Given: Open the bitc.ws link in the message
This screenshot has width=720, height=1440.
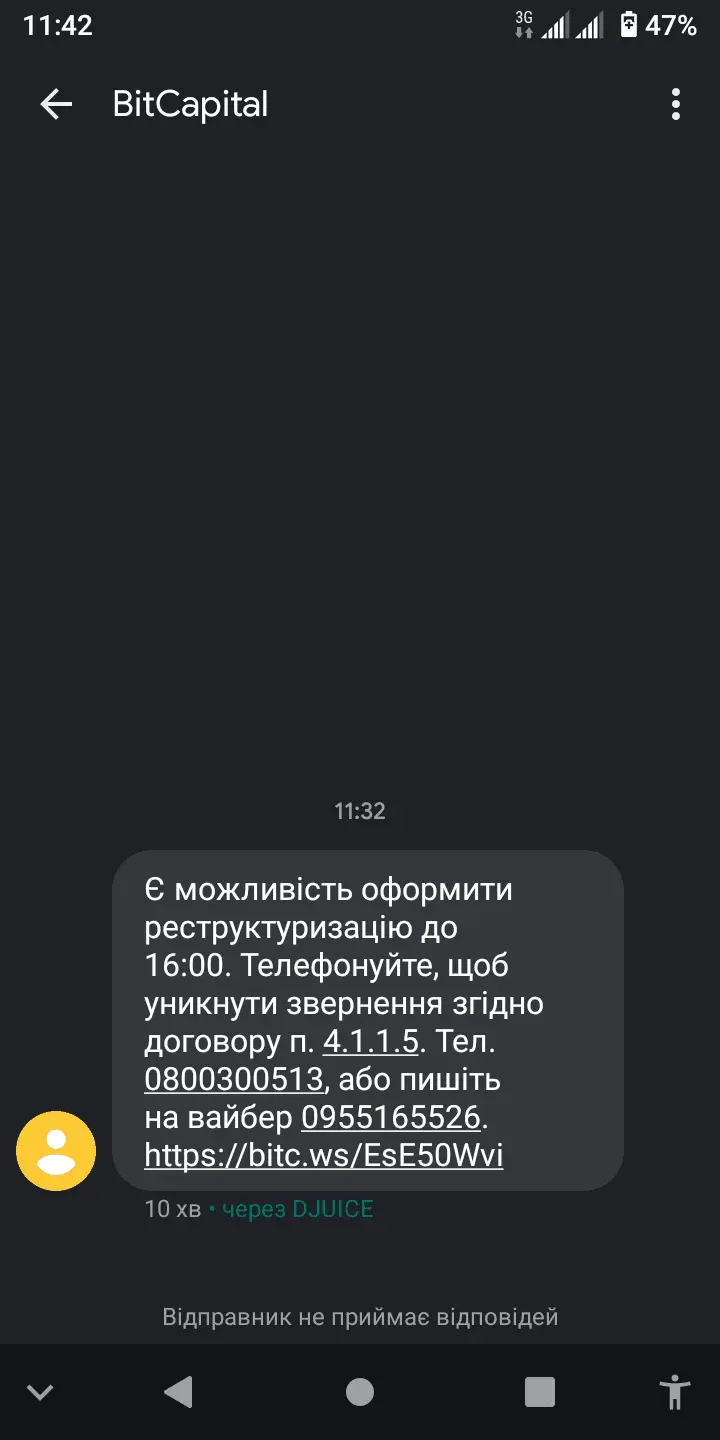Looking at the screenshot, I should pos(323,1156).
